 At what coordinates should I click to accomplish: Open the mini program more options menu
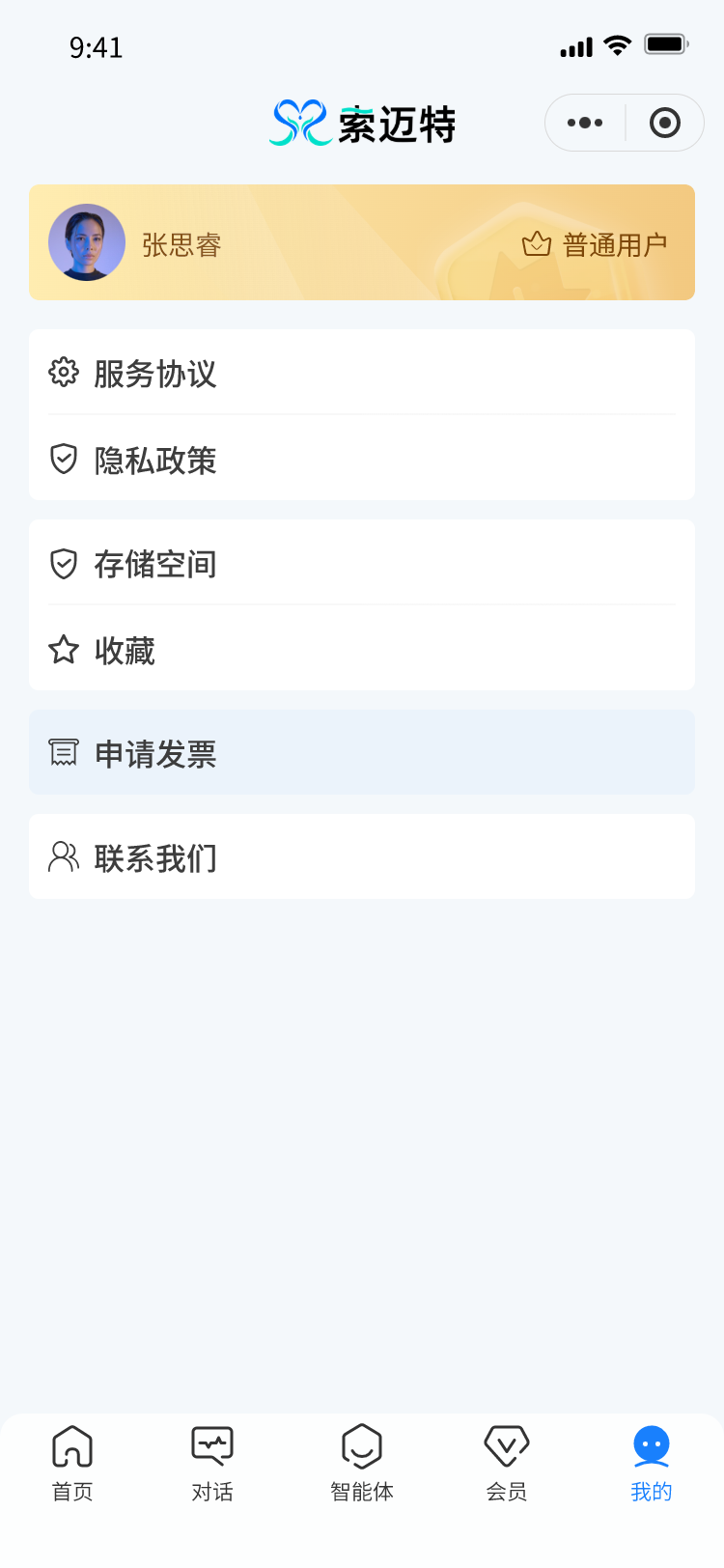(x=585, y=123)
